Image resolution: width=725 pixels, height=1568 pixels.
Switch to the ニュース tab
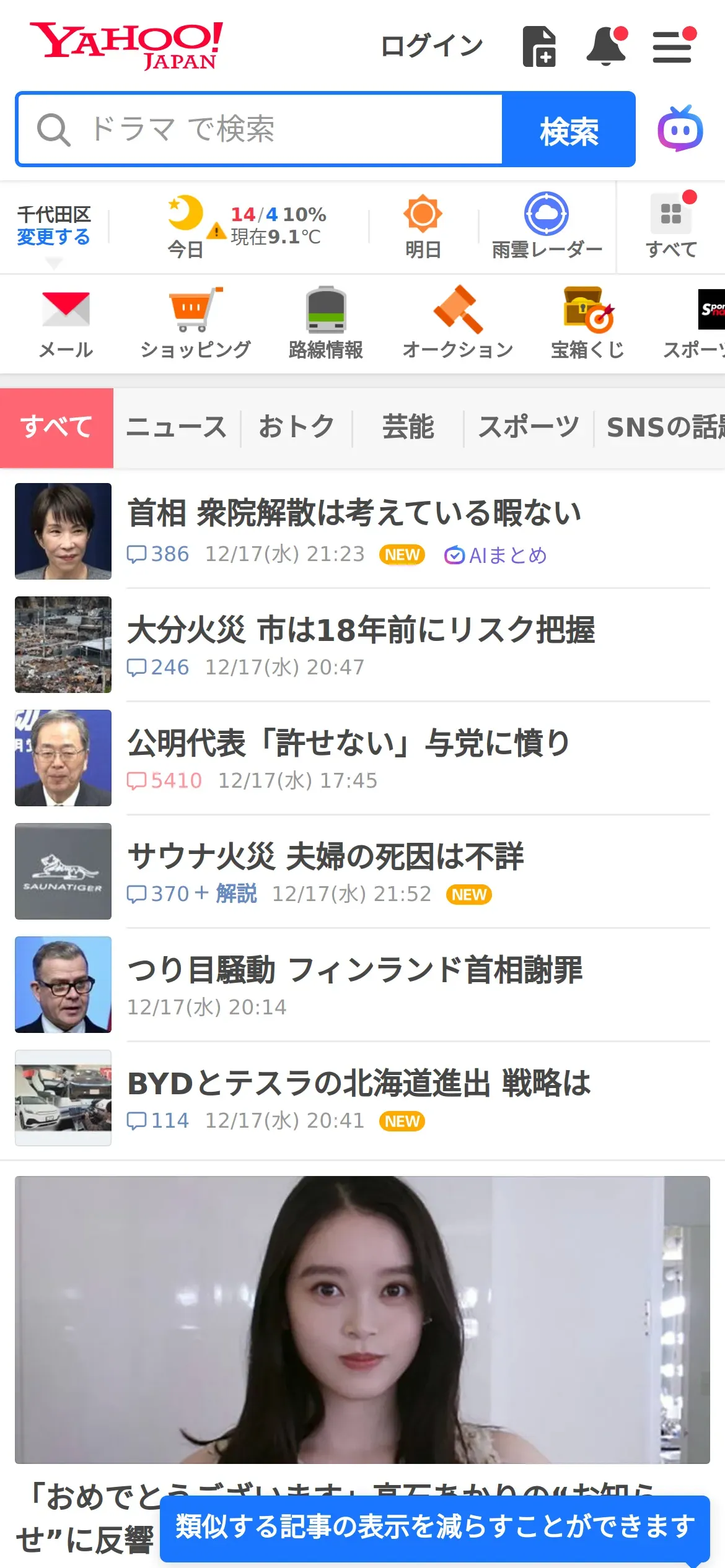tap(177, 427)
